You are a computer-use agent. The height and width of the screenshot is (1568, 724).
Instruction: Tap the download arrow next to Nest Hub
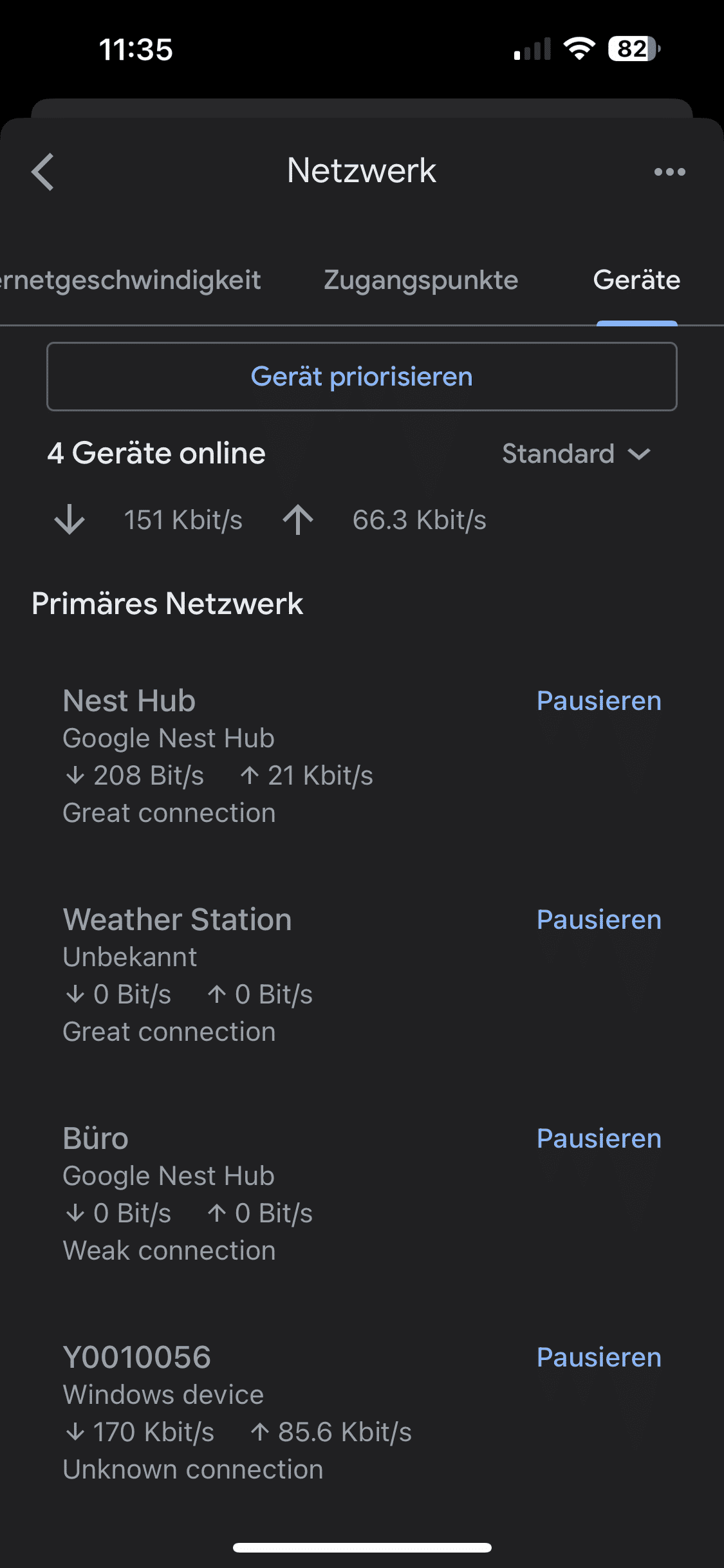tap(75, 775)
